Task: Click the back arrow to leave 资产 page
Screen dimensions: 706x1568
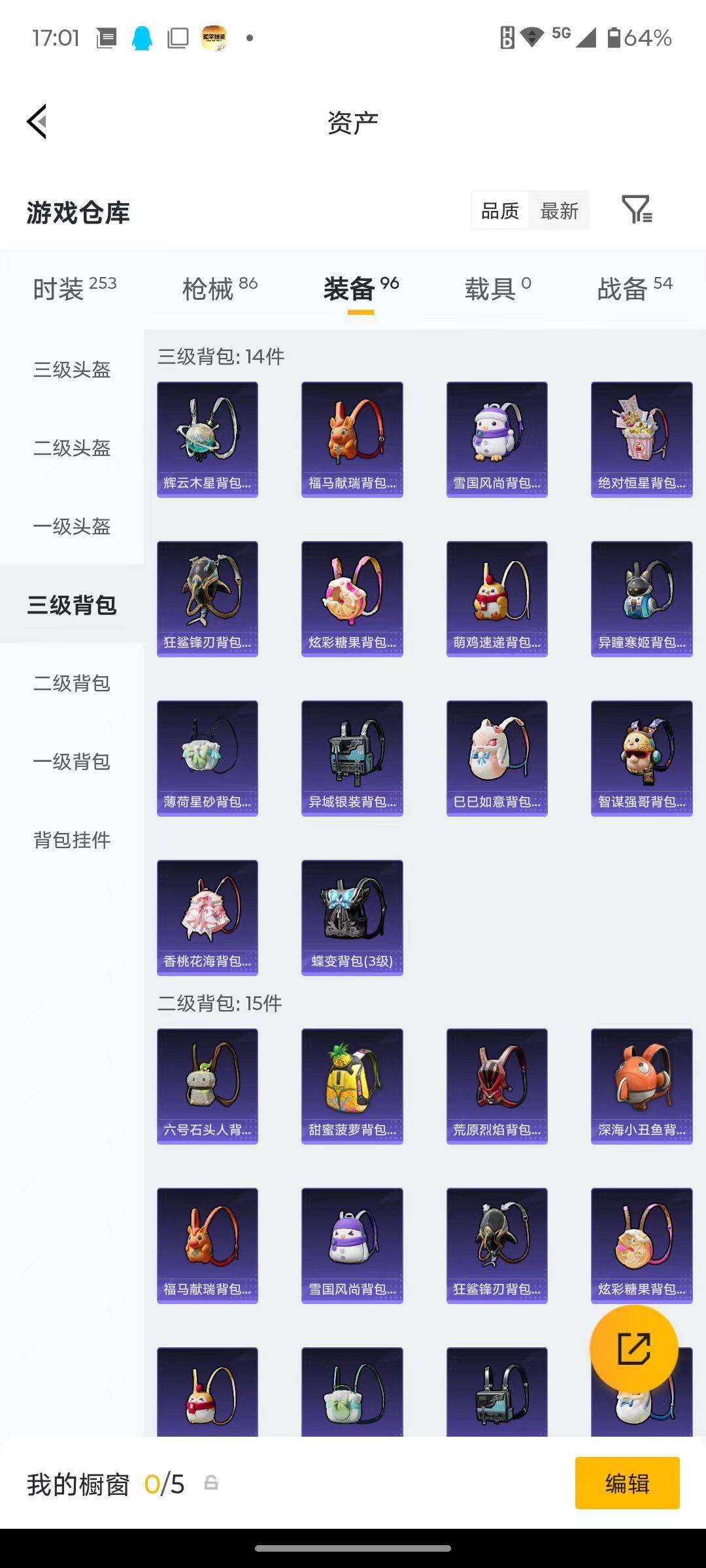Action: click(37, 122)
